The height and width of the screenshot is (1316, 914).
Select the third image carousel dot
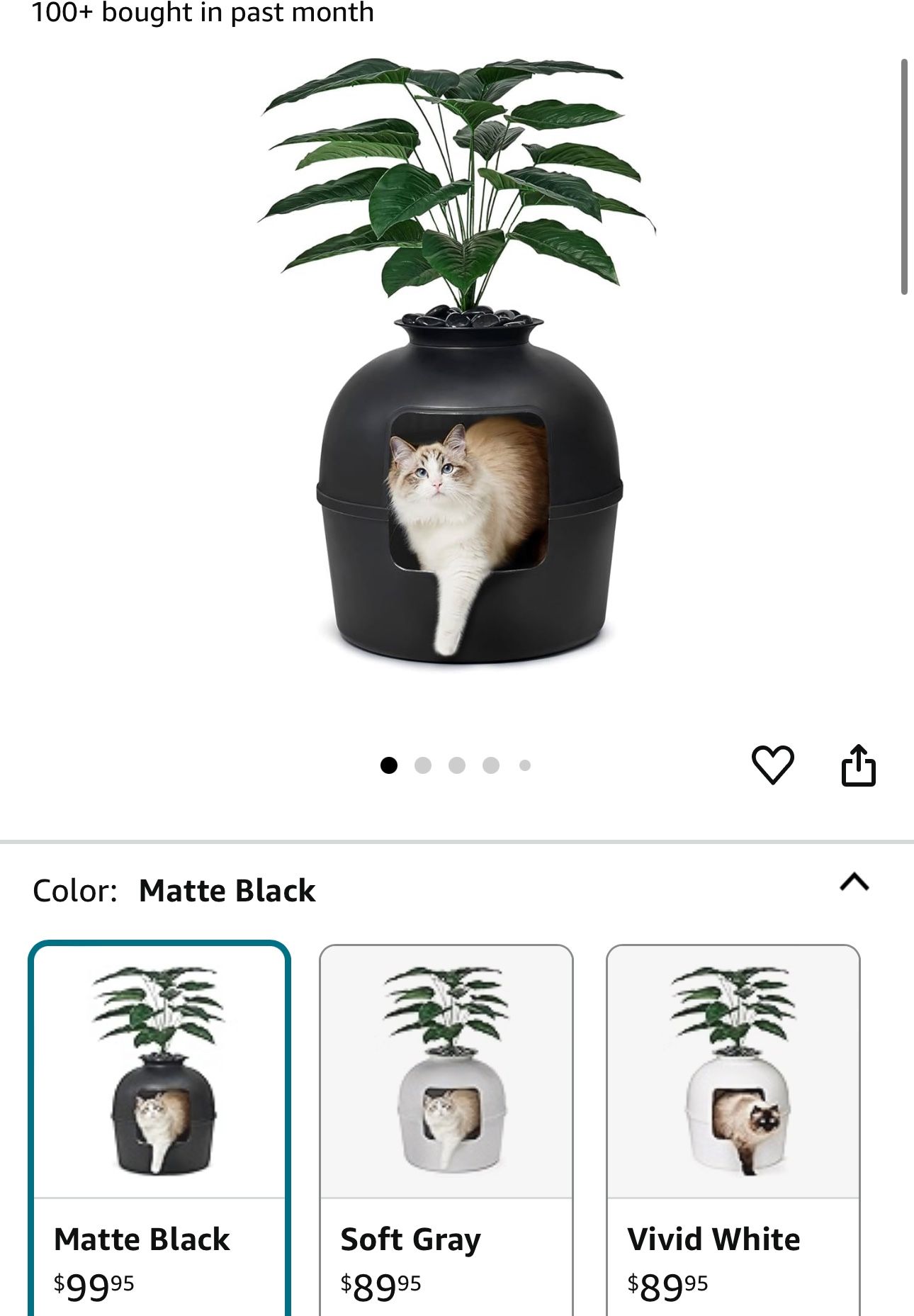pyautogui.click(x=458, y=764)
